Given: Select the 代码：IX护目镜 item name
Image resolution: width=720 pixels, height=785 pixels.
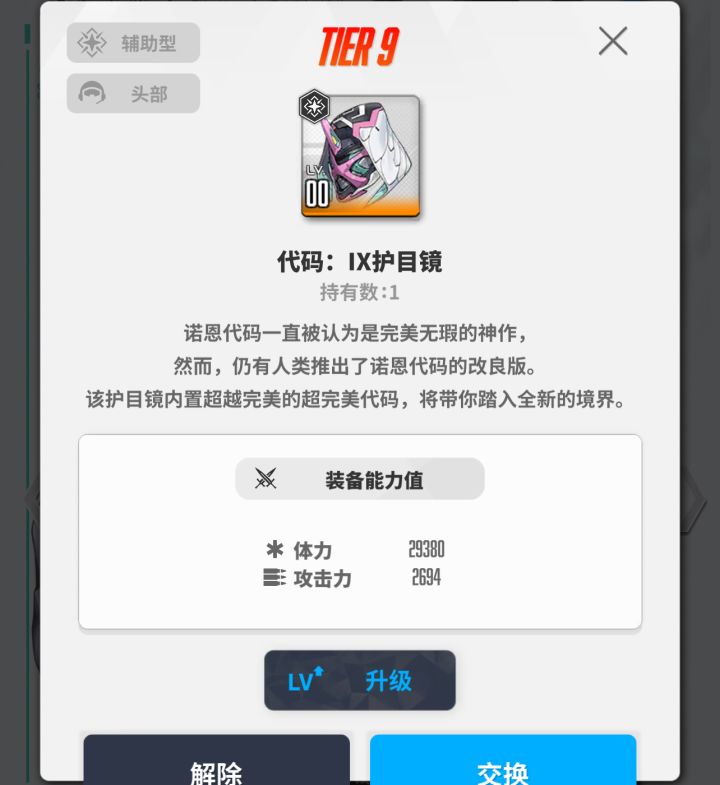Looking at the screenshot, I should click(x=360, y=261).
